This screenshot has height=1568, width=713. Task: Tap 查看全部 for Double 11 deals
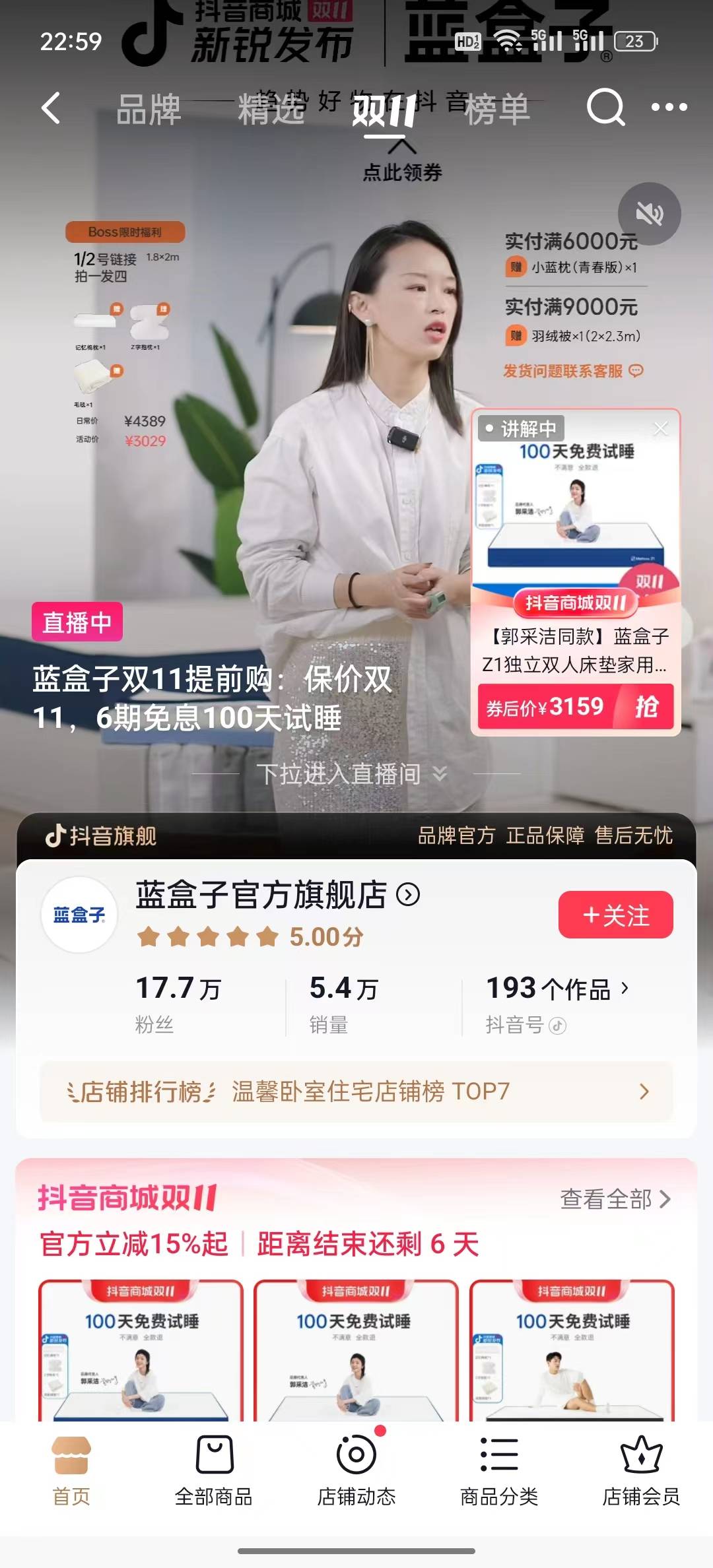point(615,1199)
